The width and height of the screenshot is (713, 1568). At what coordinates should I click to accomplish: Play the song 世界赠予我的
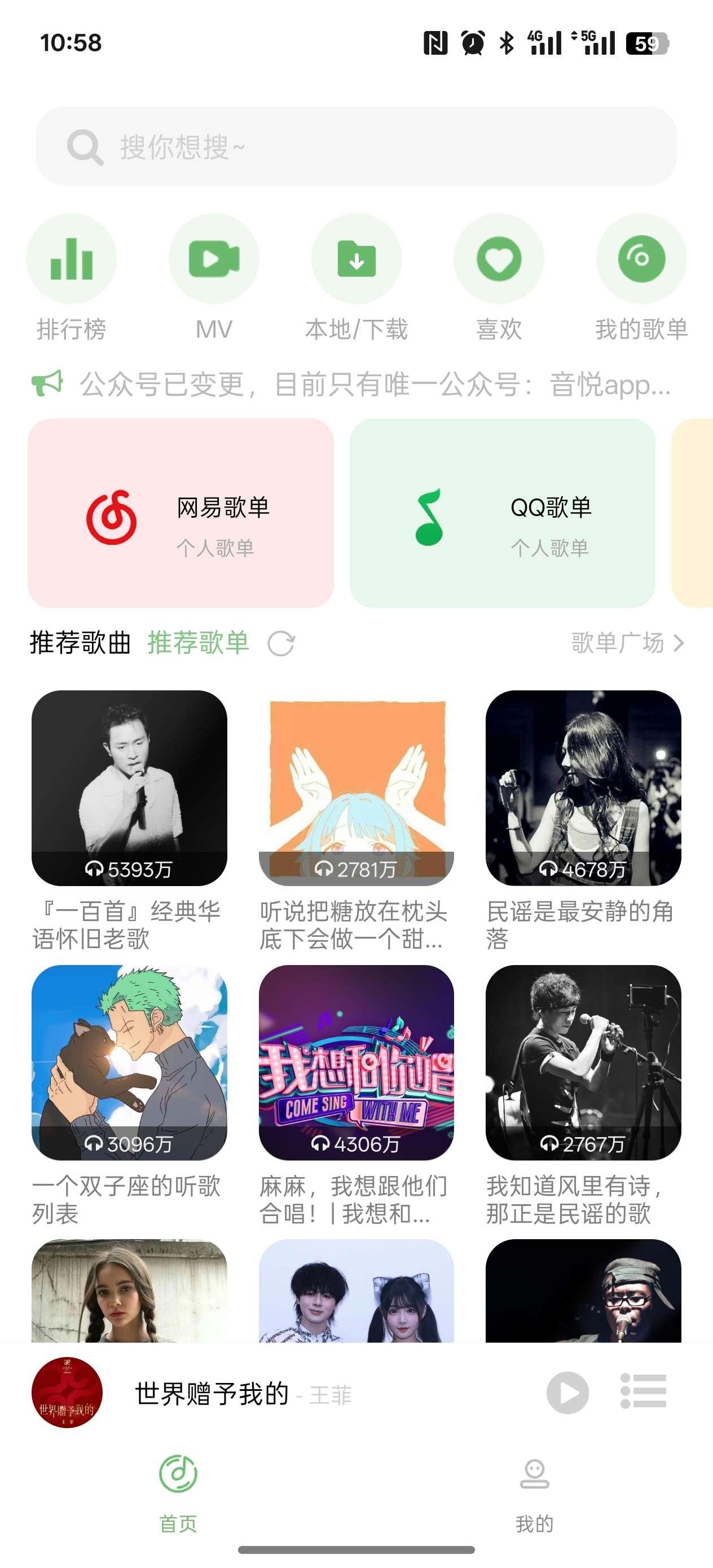click(567, 1393)
